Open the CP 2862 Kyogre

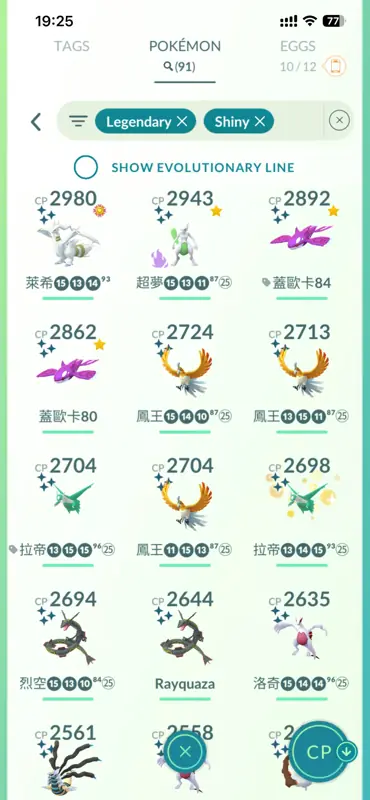[68, 378]
